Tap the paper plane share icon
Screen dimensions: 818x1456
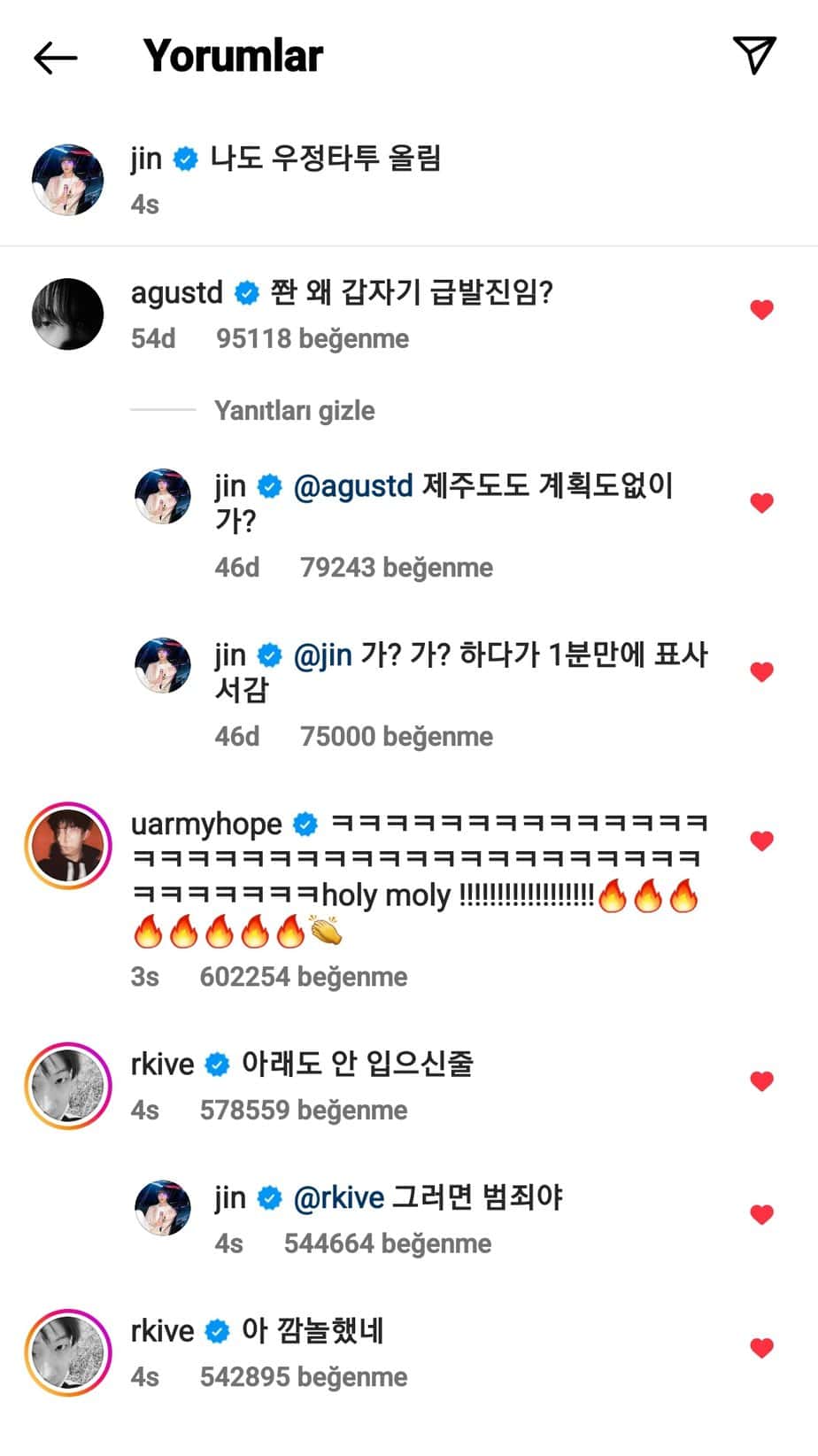coord(754,56)
